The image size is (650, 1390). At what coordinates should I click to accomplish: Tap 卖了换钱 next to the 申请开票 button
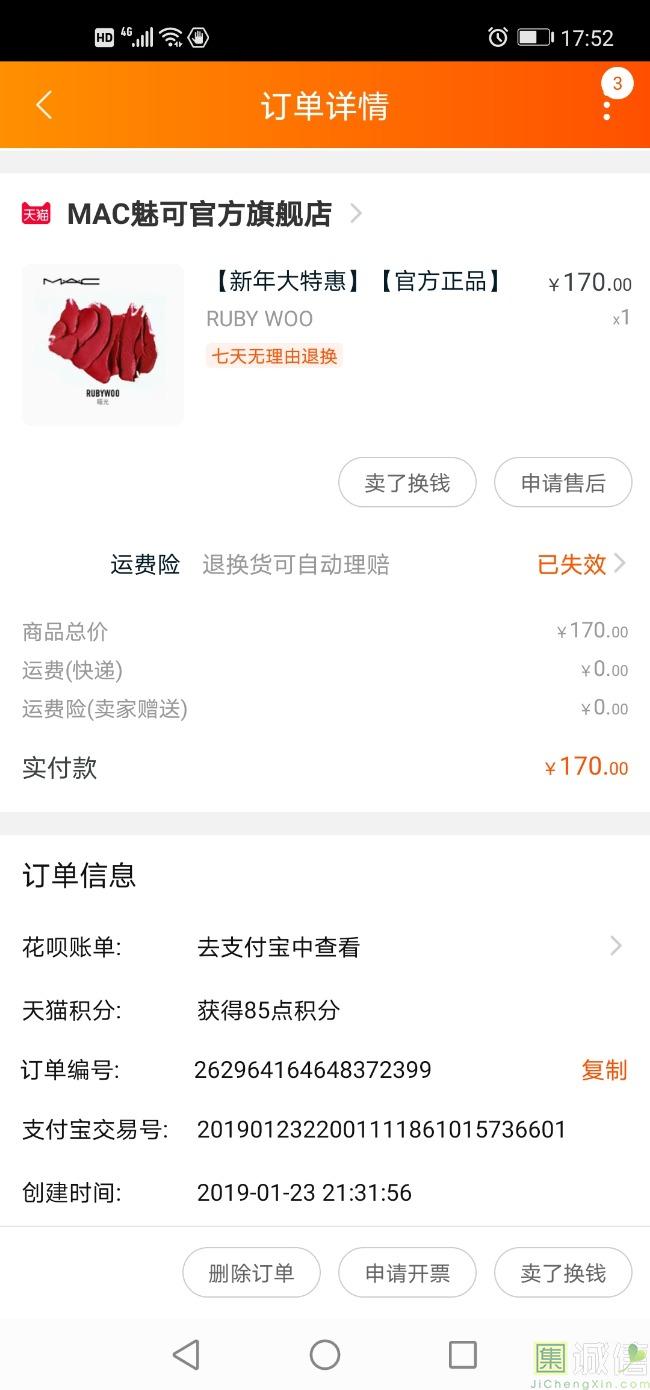click(563, 1273)
